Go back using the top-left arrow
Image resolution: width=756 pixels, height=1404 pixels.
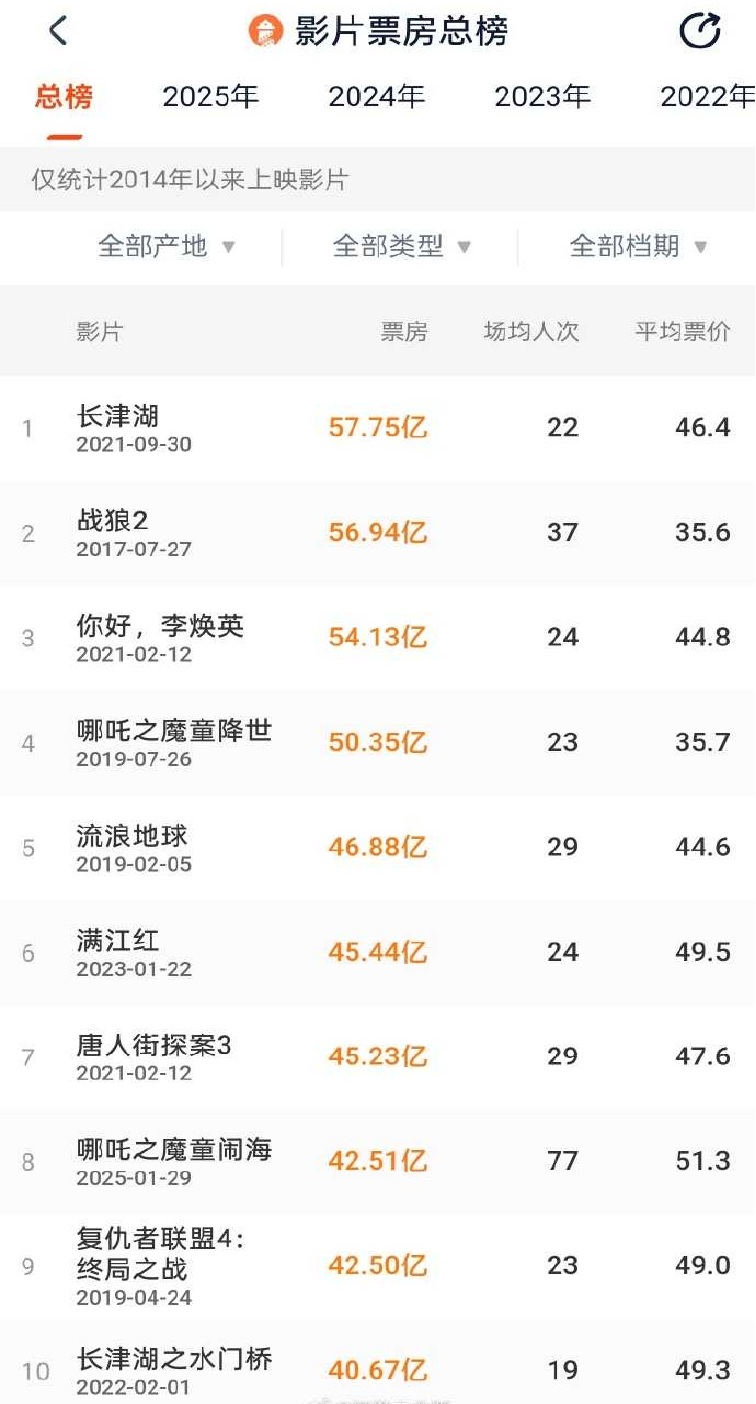[58, 32]
